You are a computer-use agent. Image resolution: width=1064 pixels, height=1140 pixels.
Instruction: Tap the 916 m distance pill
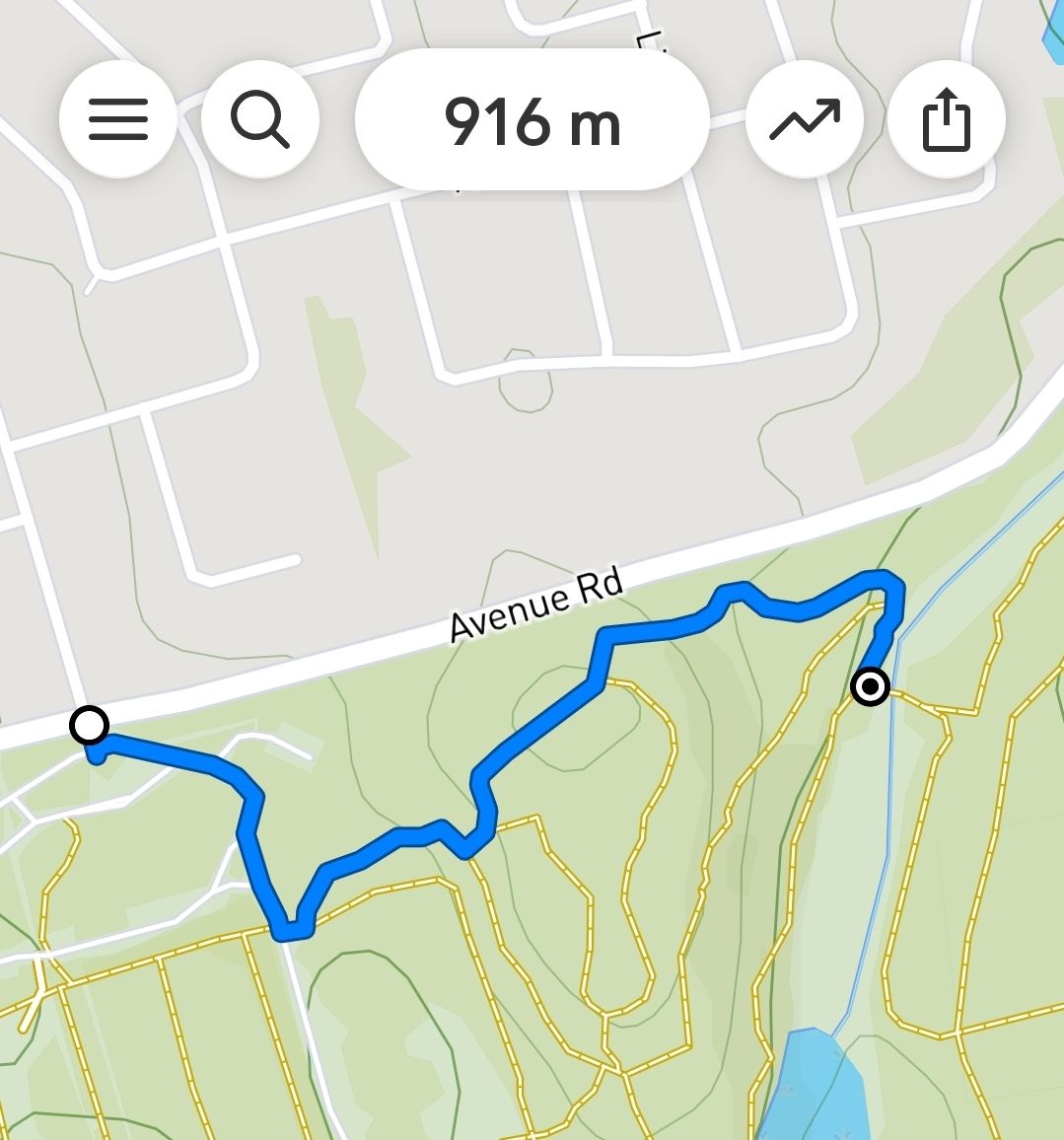click(532, 121)
